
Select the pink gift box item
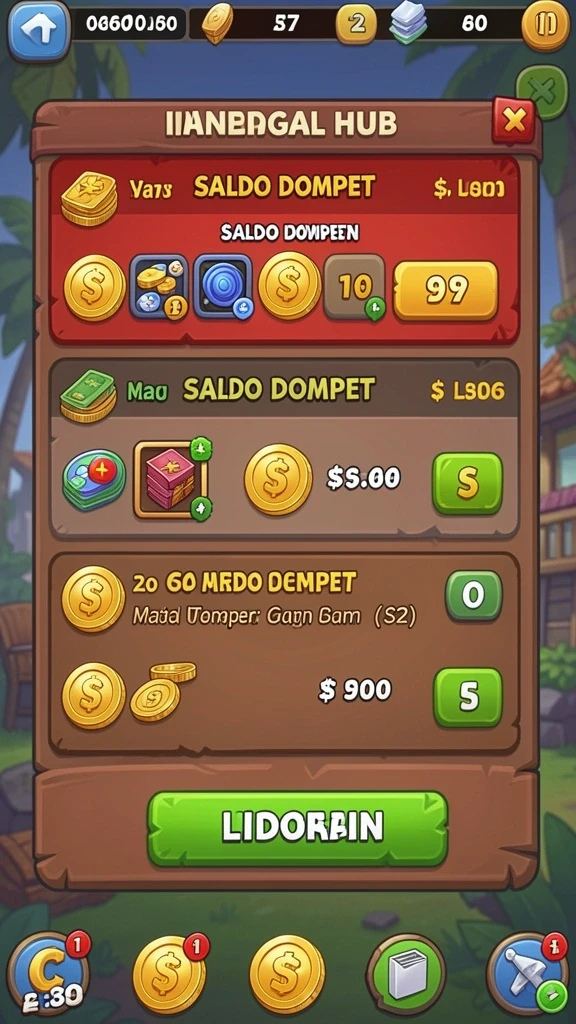(x=171, y=479)
